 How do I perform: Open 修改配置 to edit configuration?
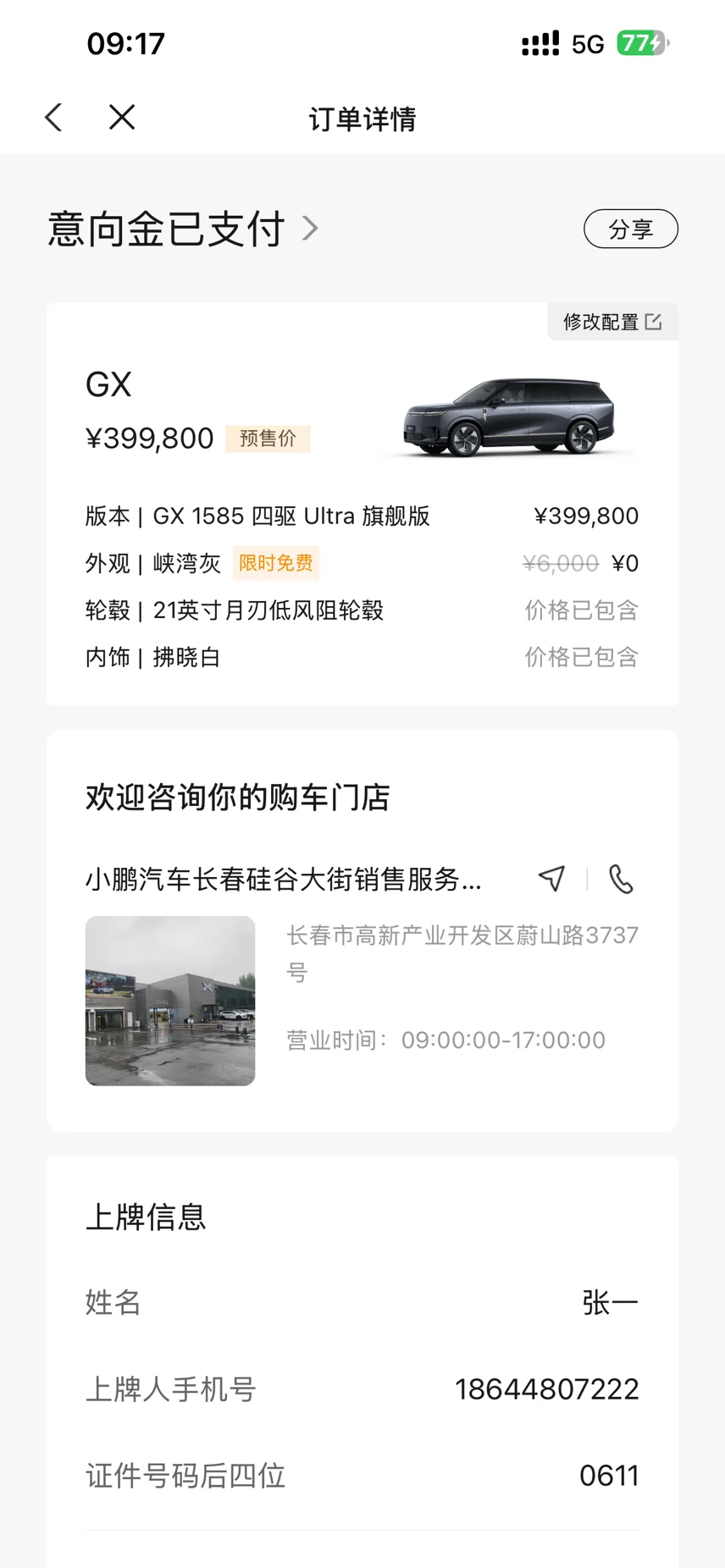pos(612,322)
